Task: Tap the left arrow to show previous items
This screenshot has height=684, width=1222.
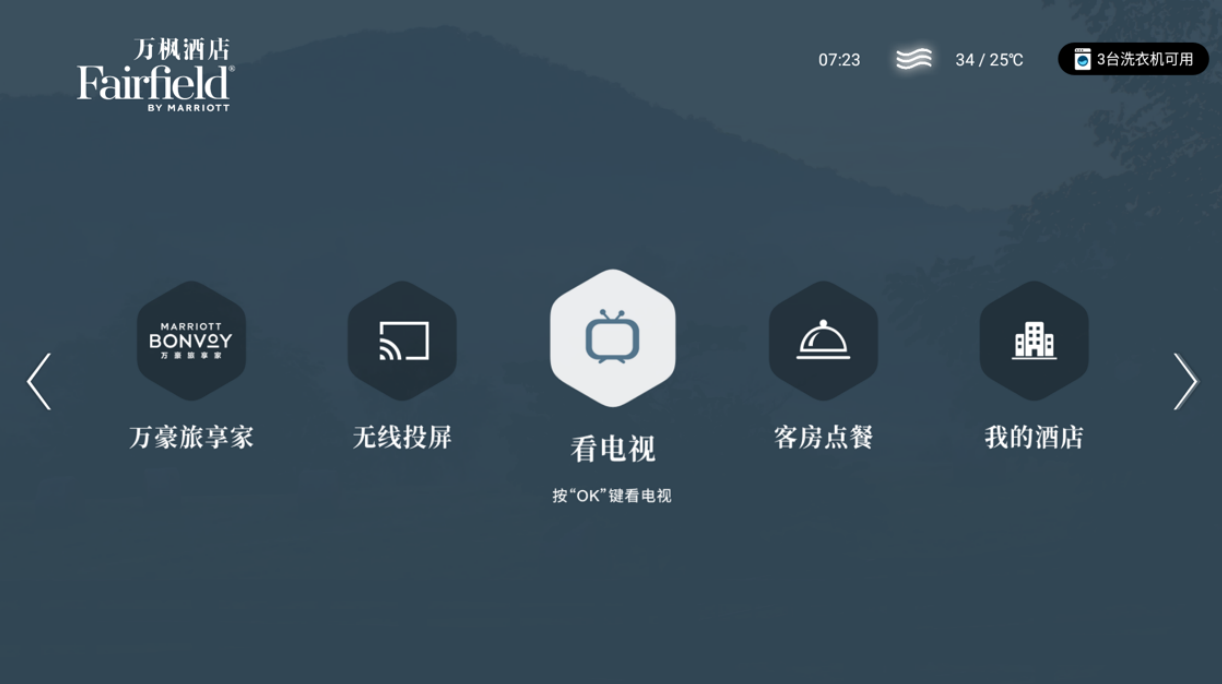Action: coord(39,381)
